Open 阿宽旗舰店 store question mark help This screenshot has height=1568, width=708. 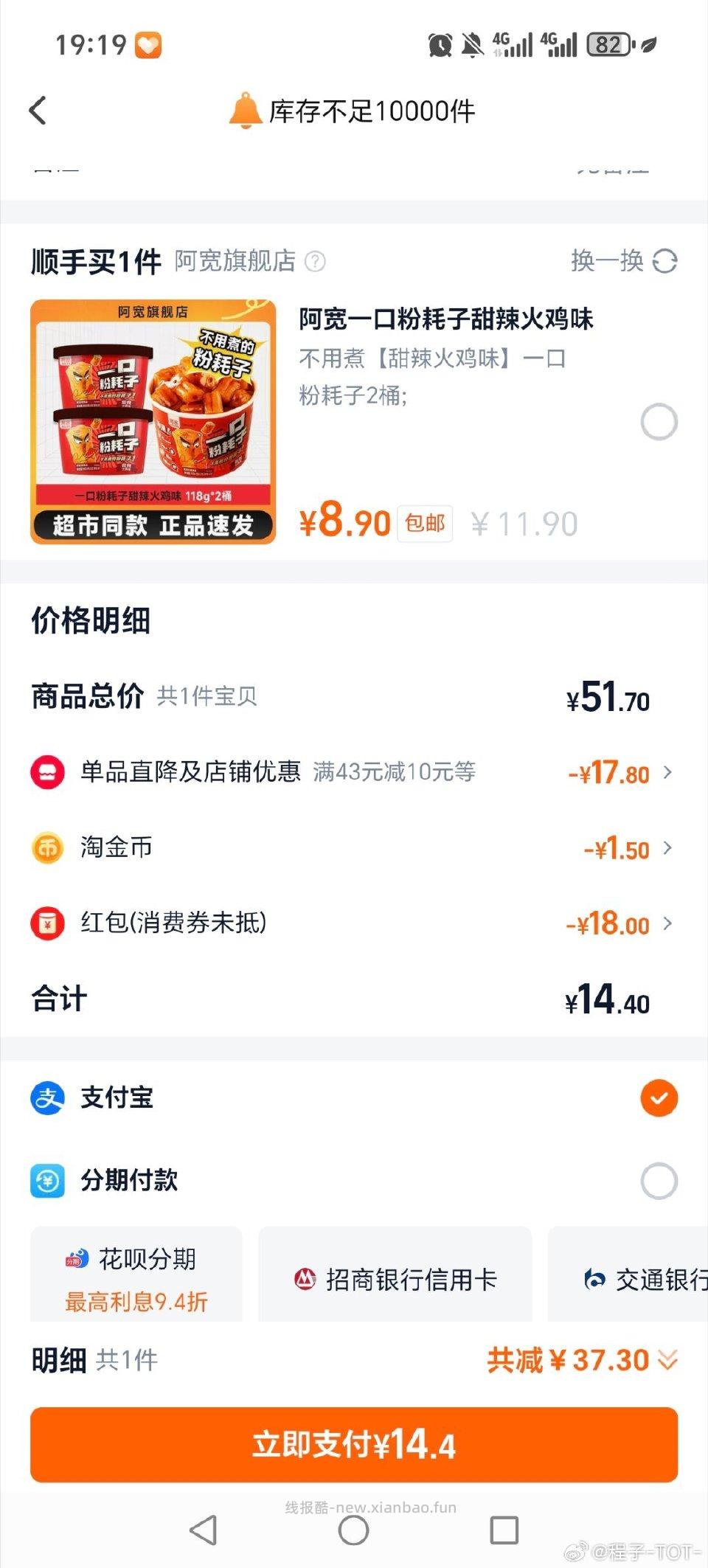point(319,262)
